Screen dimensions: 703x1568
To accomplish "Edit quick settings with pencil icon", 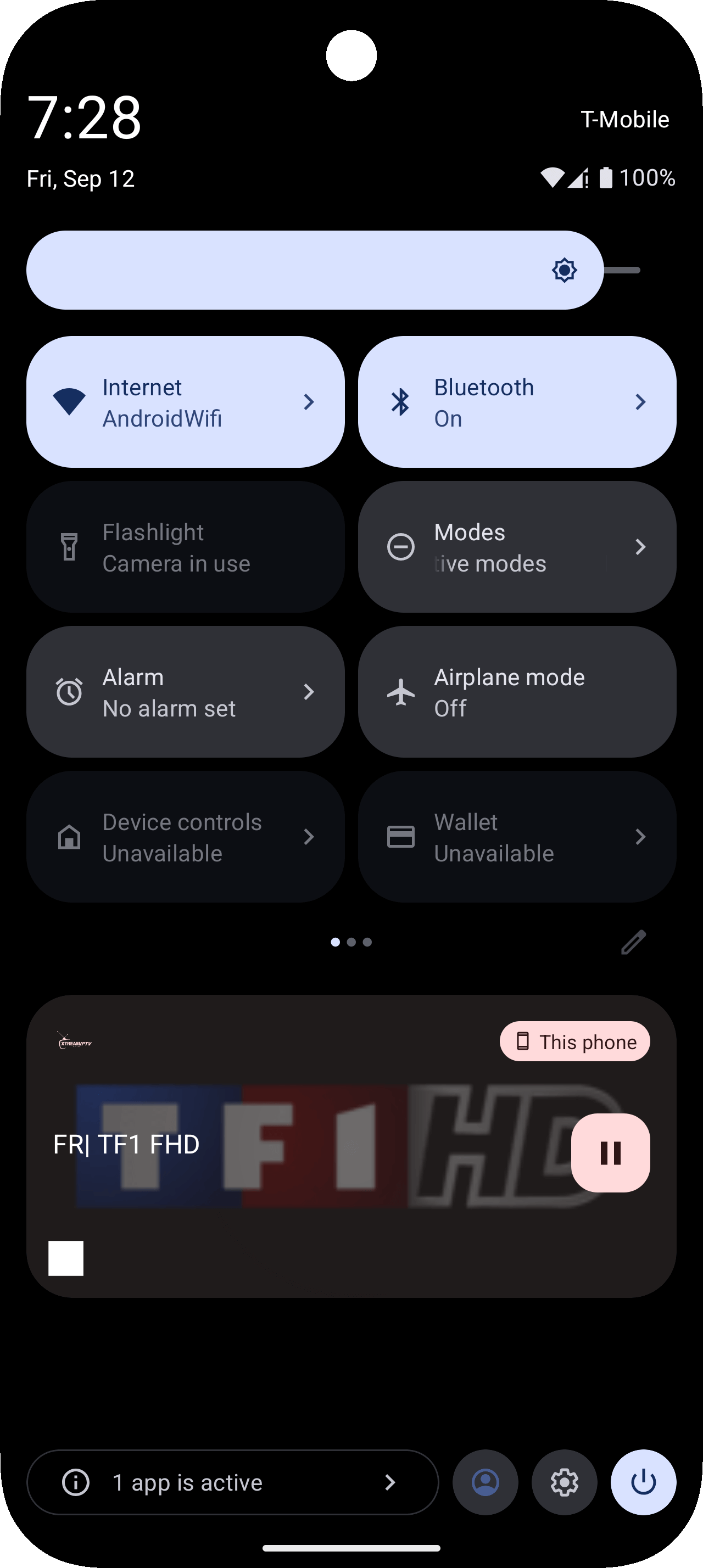I will pos(633,942).
